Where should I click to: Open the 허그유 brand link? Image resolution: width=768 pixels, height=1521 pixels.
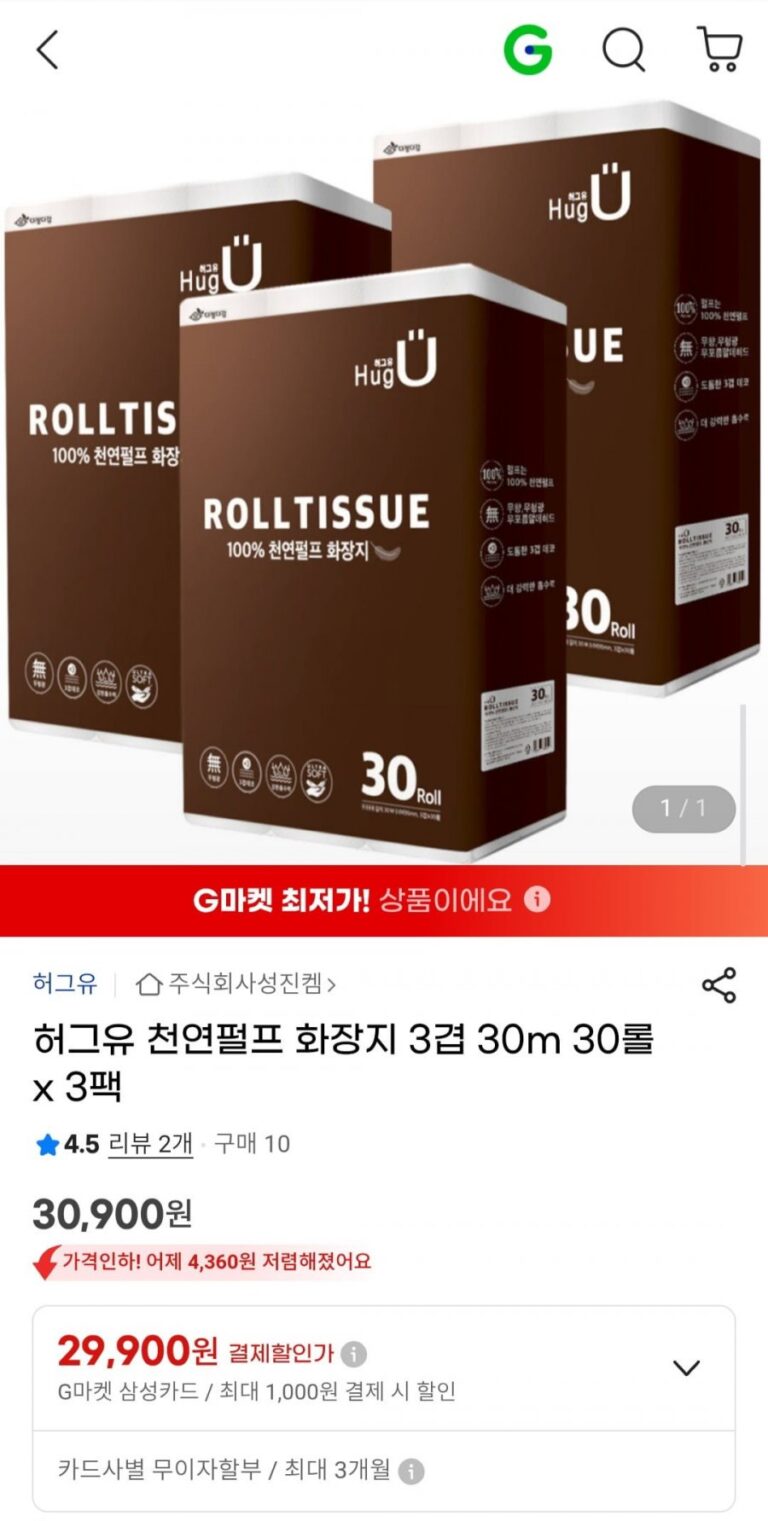click(64, 984)
